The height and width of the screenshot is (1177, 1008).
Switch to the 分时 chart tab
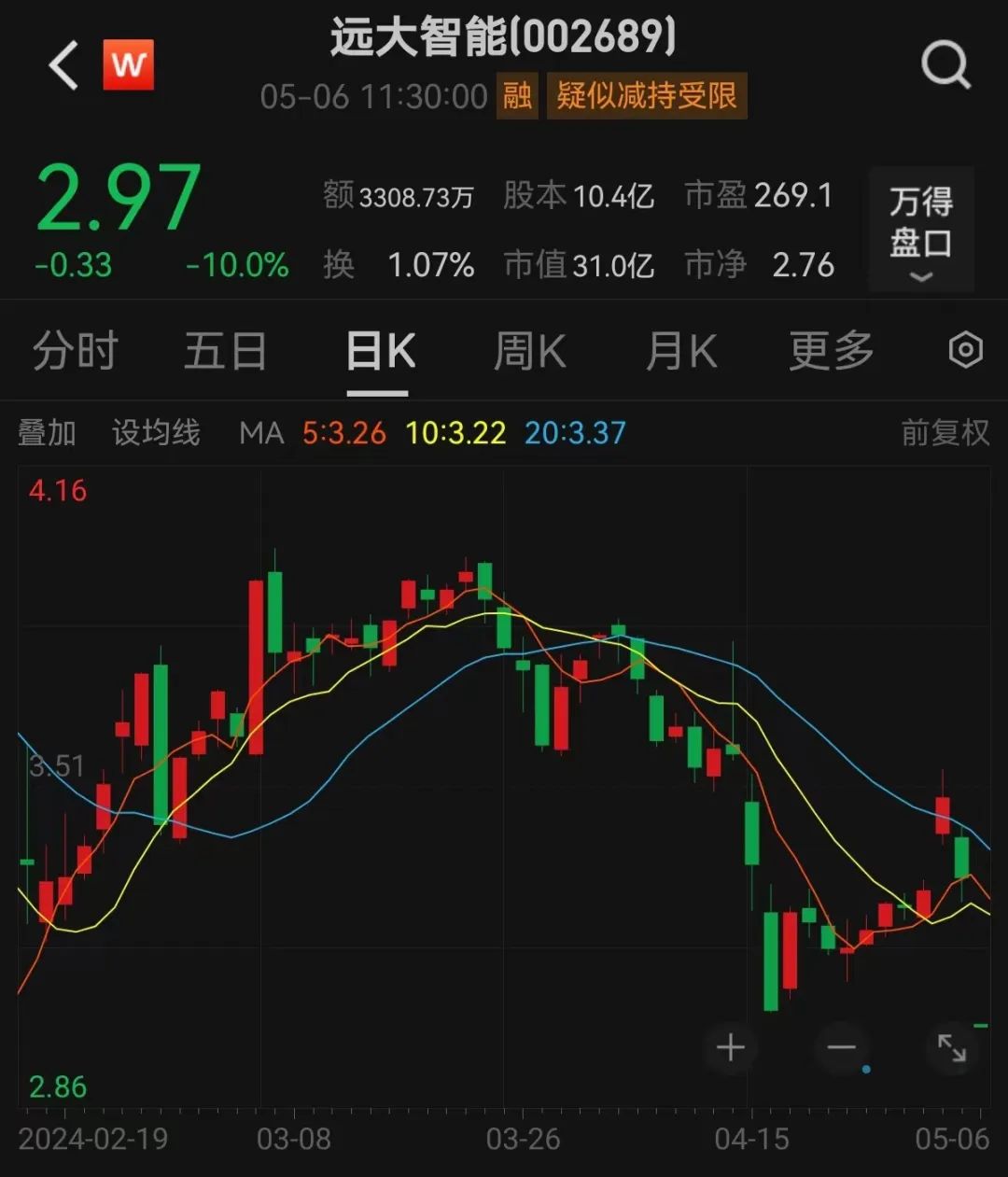click(x=75, y=352)
